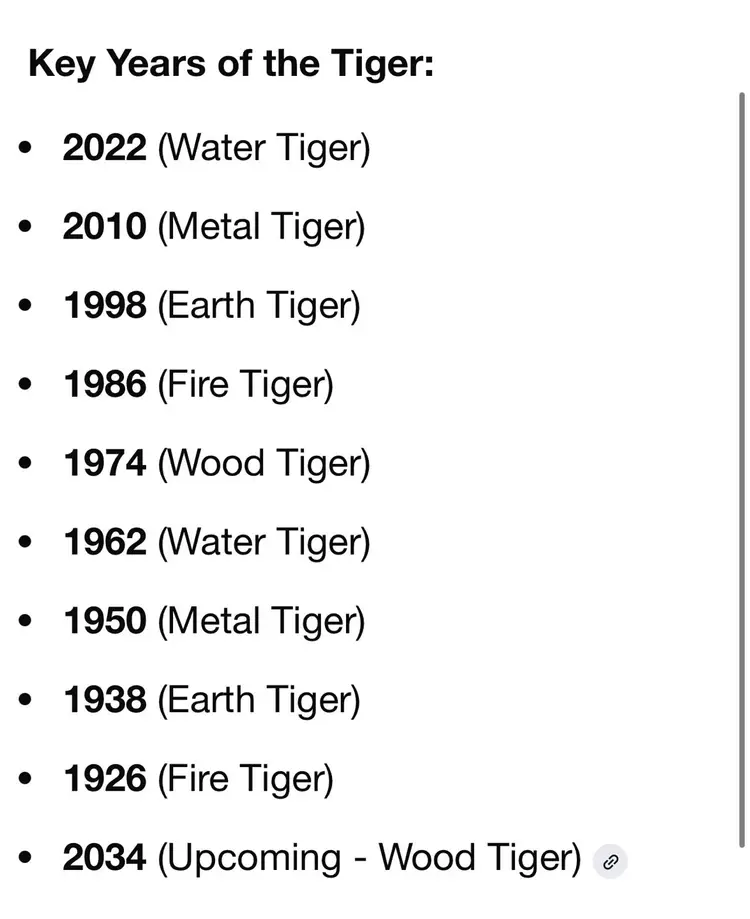Open the source link icon after Wood Tiger
Viewport: 750px width, 919px height.
(x=610, y=861)
